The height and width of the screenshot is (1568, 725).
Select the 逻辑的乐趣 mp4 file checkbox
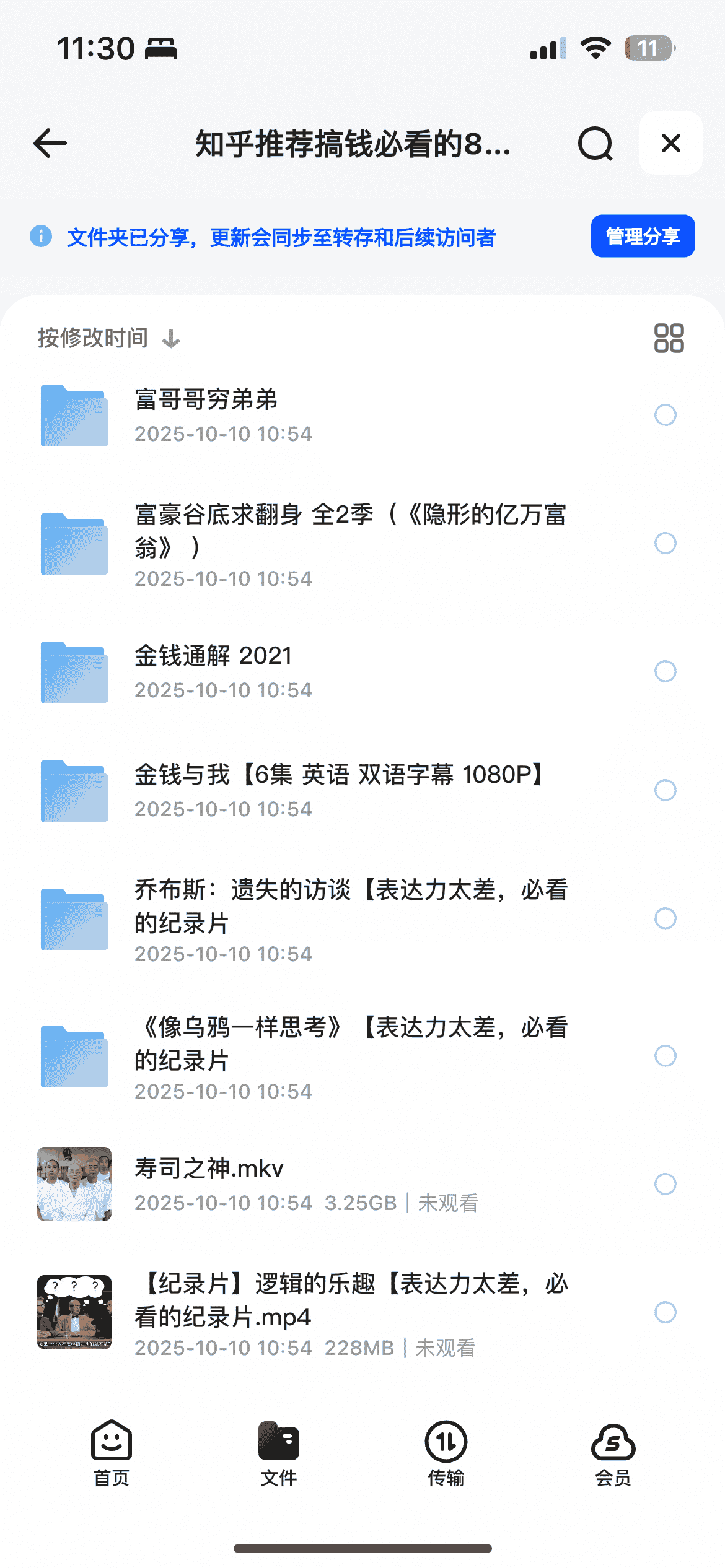665,1312
